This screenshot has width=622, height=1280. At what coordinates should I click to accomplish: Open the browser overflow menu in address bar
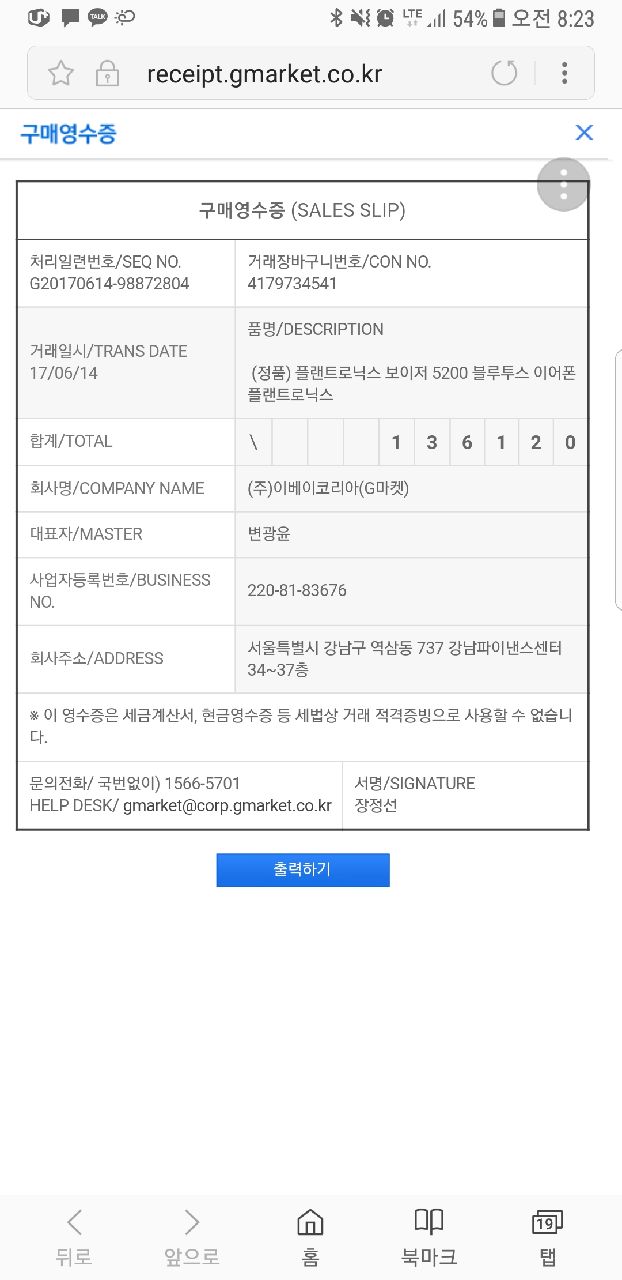pyautogui.click(x=565, y=73)
